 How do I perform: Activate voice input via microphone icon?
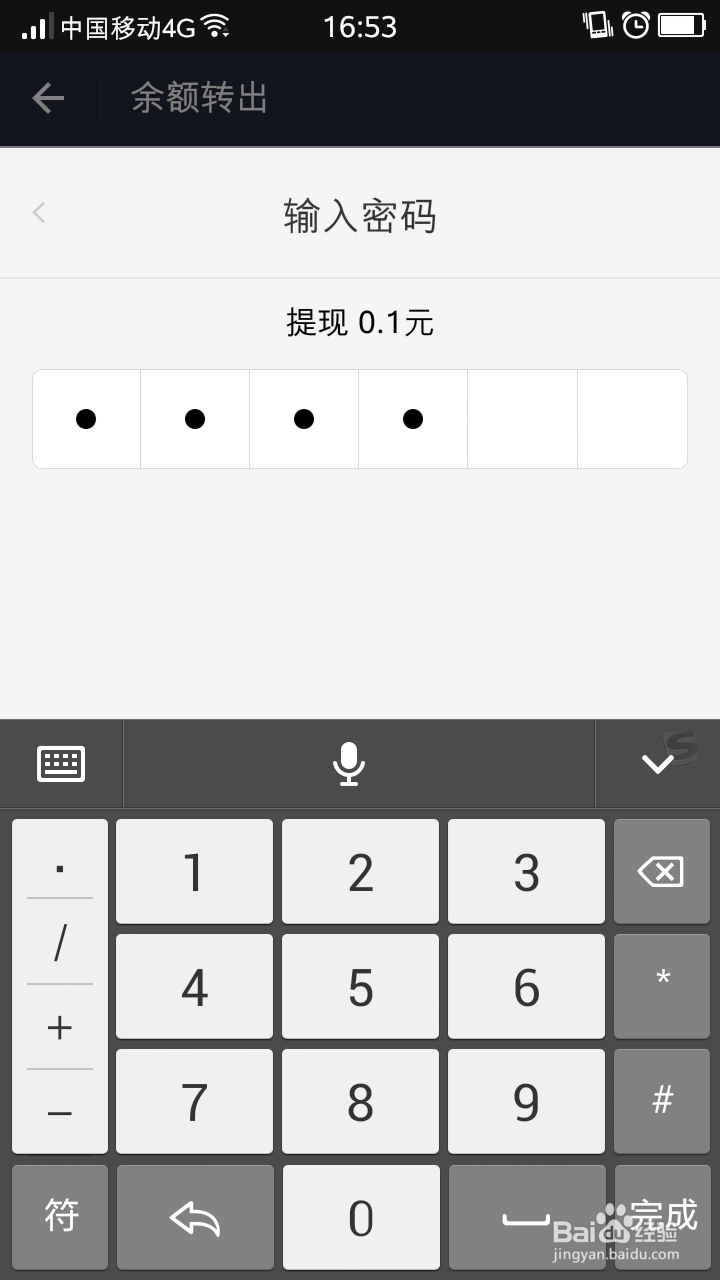tap(348, 763)
